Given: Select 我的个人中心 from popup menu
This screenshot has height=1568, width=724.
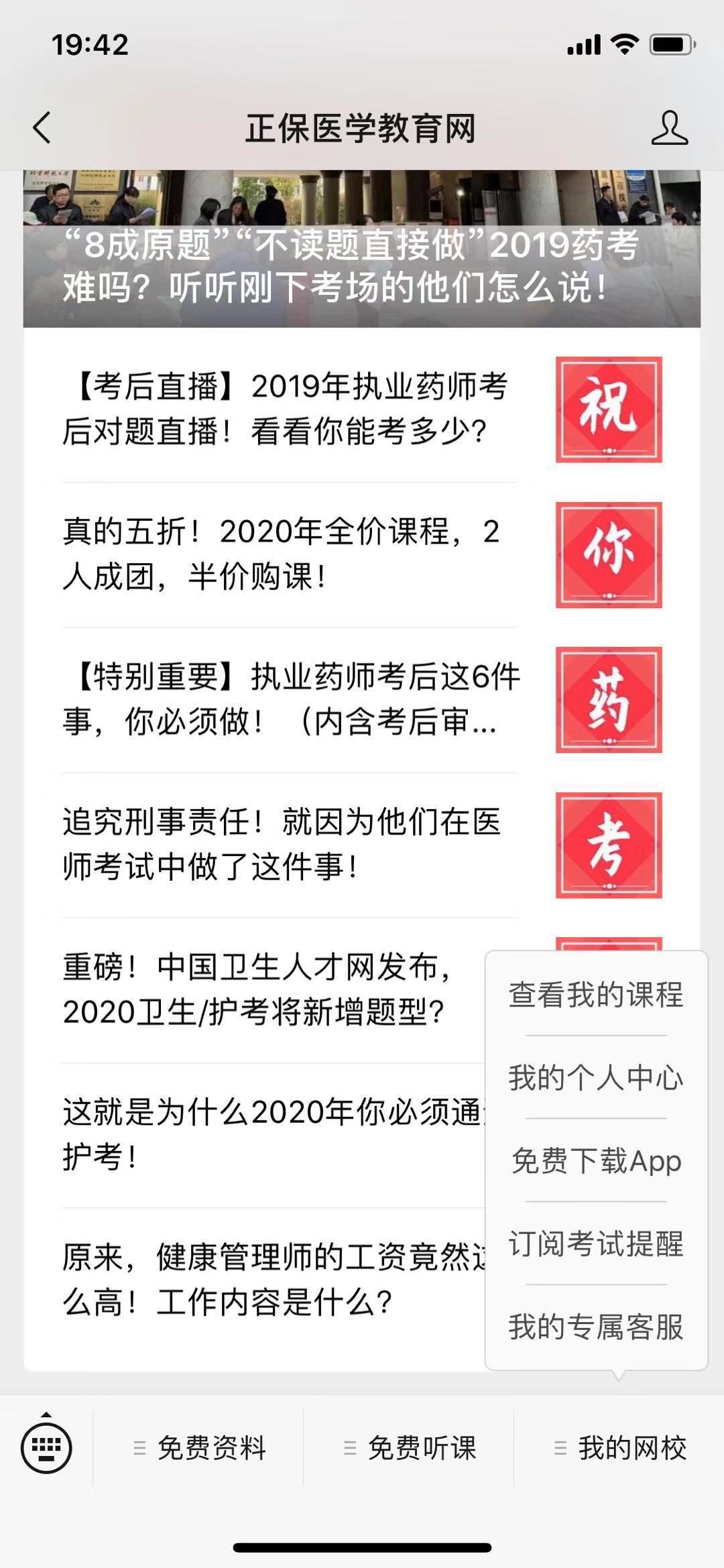Looking at the screenshot, I should pyautogui.click(x=596, y=1078).
